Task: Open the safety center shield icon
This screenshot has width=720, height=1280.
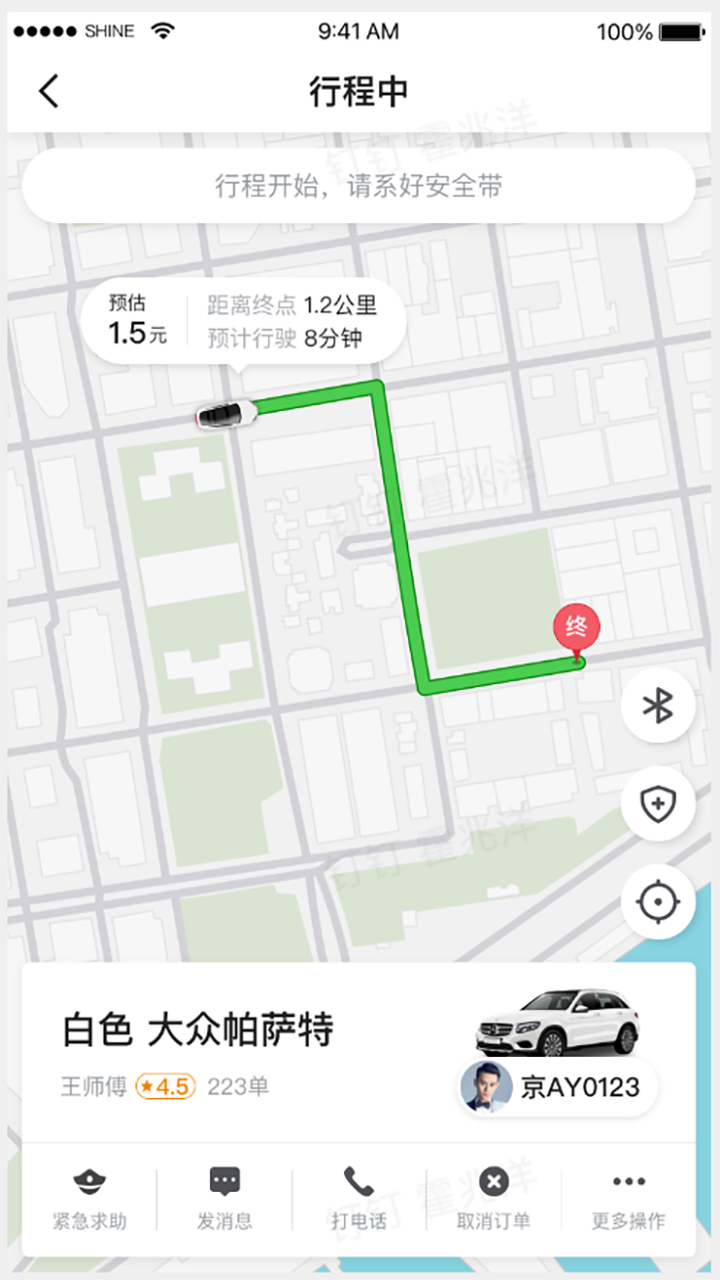Action: pos(657,803)
